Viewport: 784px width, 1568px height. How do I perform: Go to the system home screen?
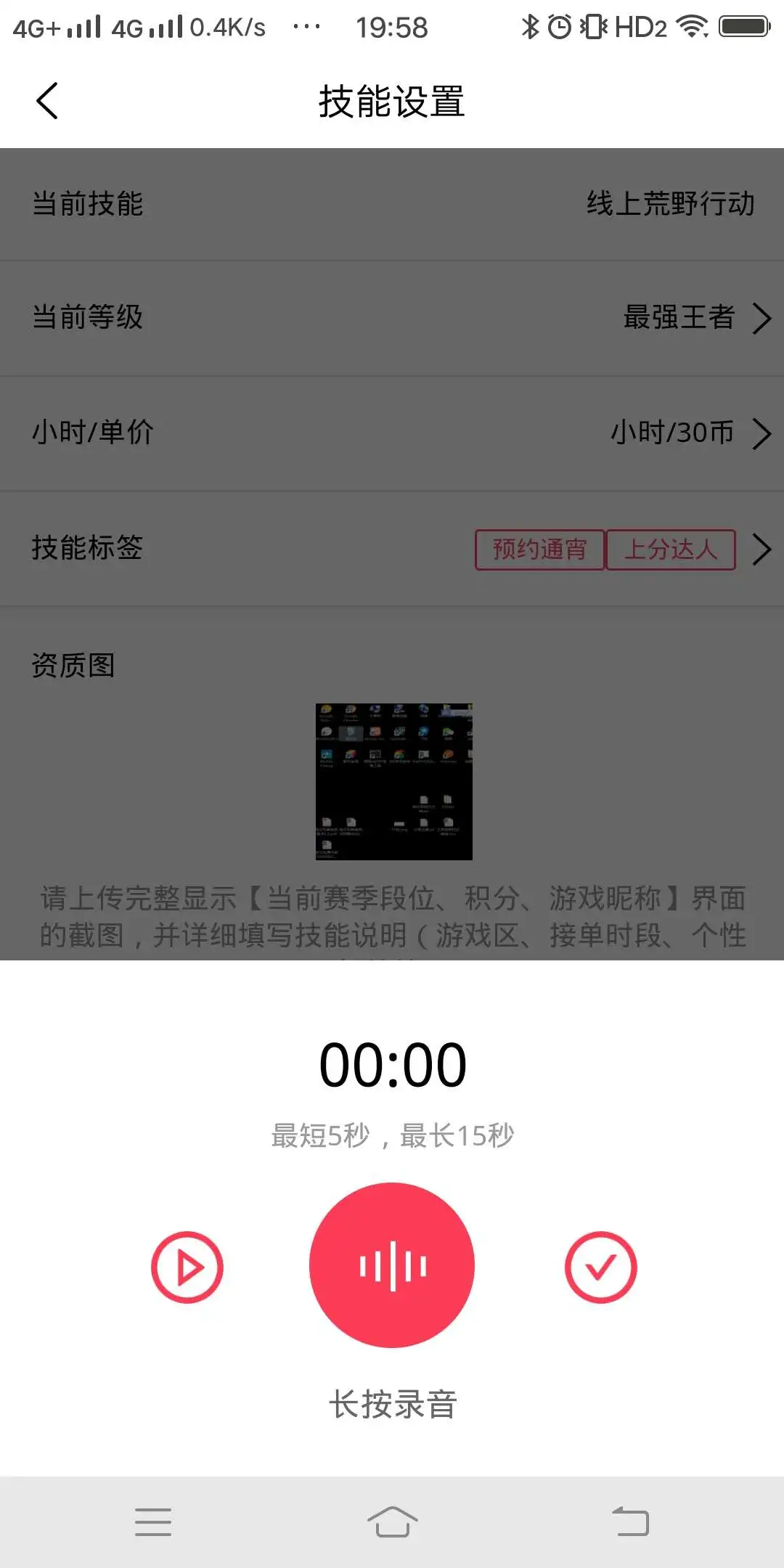tap(392, 1522)
